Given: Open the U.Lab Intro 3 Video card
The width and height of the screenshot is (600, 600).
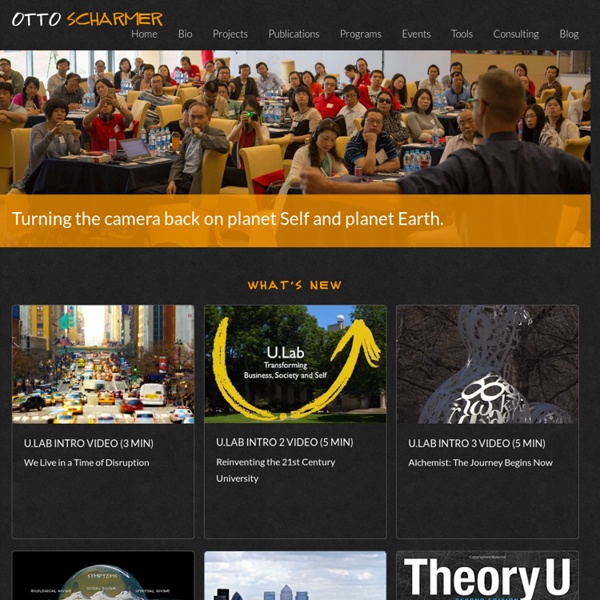Looking at the screenshot, I should pos(487,421).
